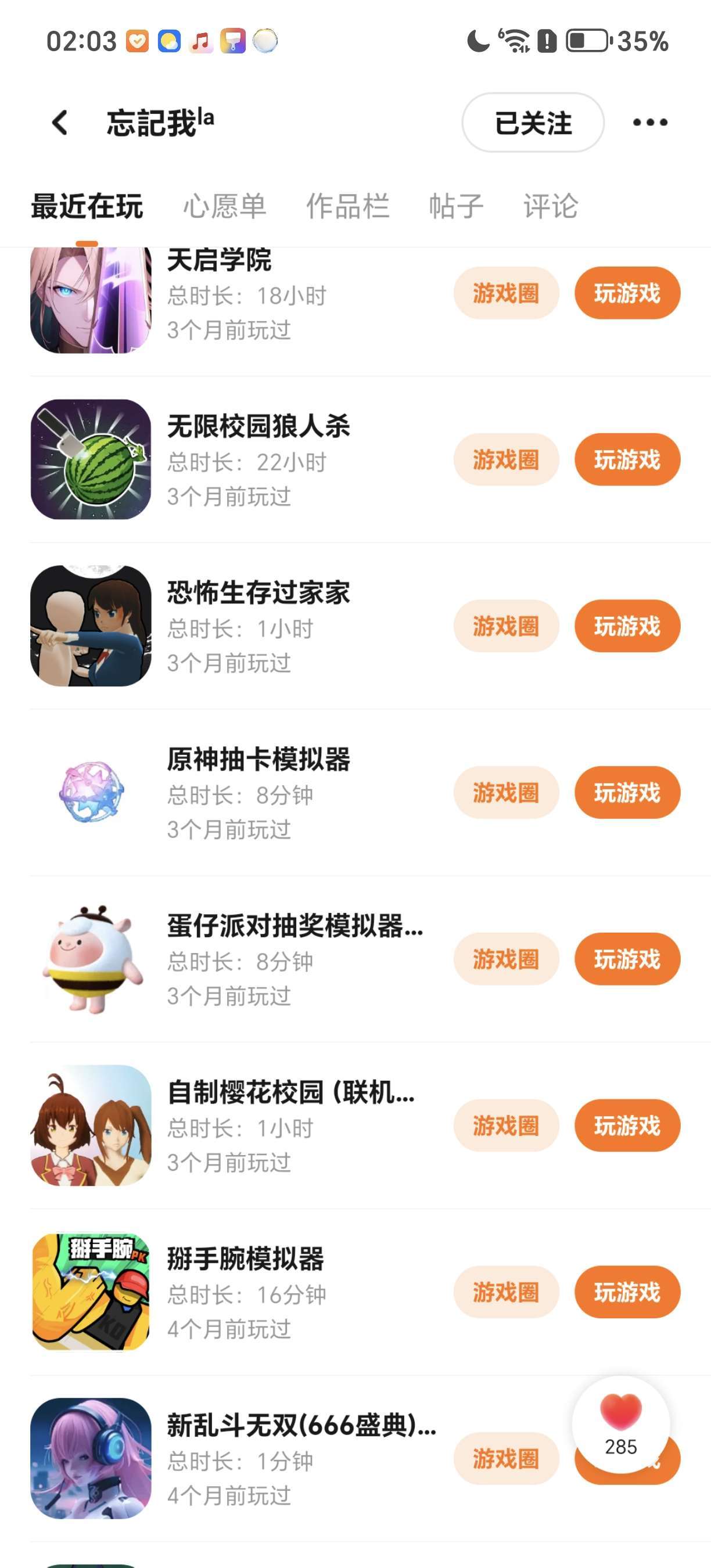Open the three-dot overflow menu
This screenshot has height=1568, width=711.
pos(649,123)
